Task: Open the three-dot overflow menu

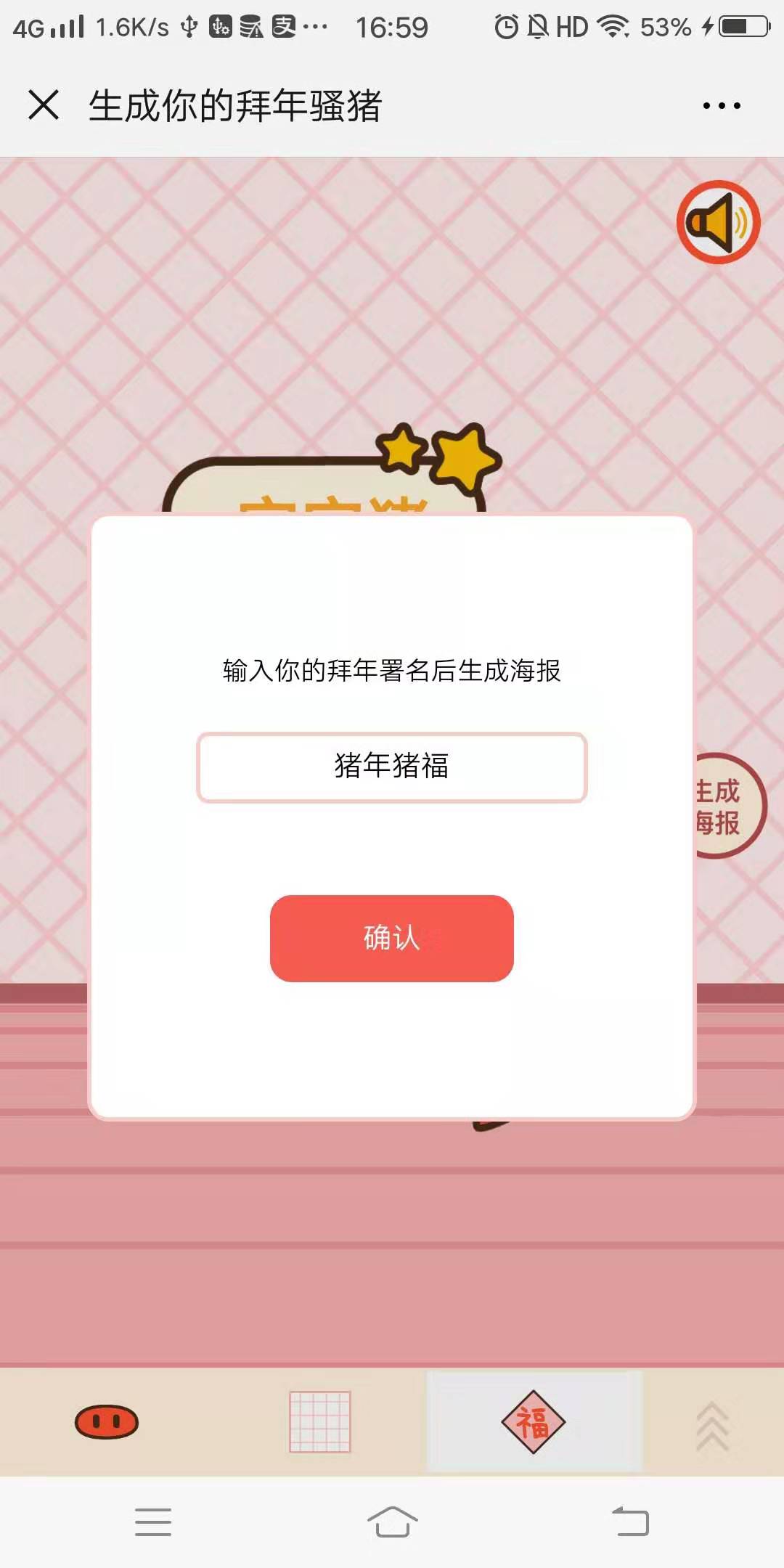Action: (x=722, y=106)
